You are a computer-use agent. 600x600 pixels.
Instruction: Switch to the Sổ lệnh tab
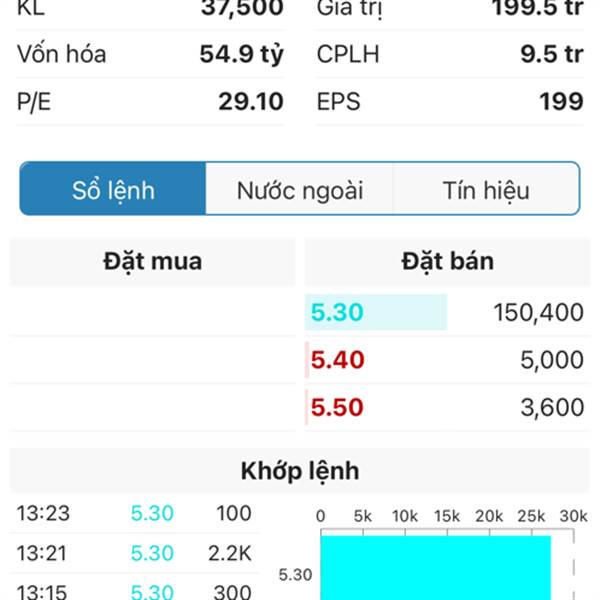pos(113,190)
